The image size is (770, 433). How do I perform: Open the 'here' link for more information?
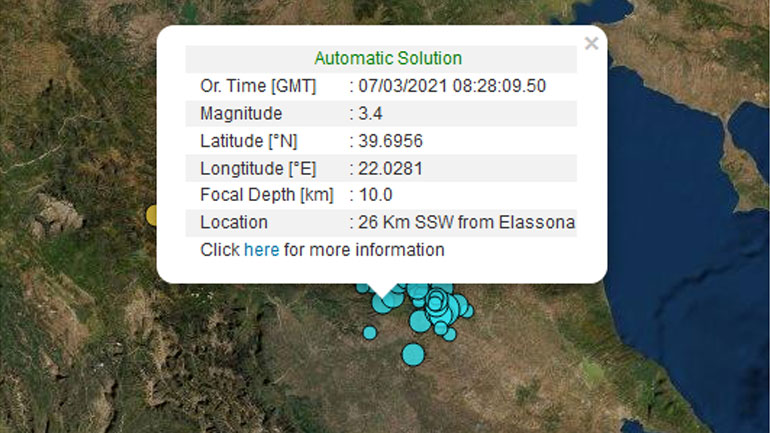pyautogui.click(x=261, y=250)
